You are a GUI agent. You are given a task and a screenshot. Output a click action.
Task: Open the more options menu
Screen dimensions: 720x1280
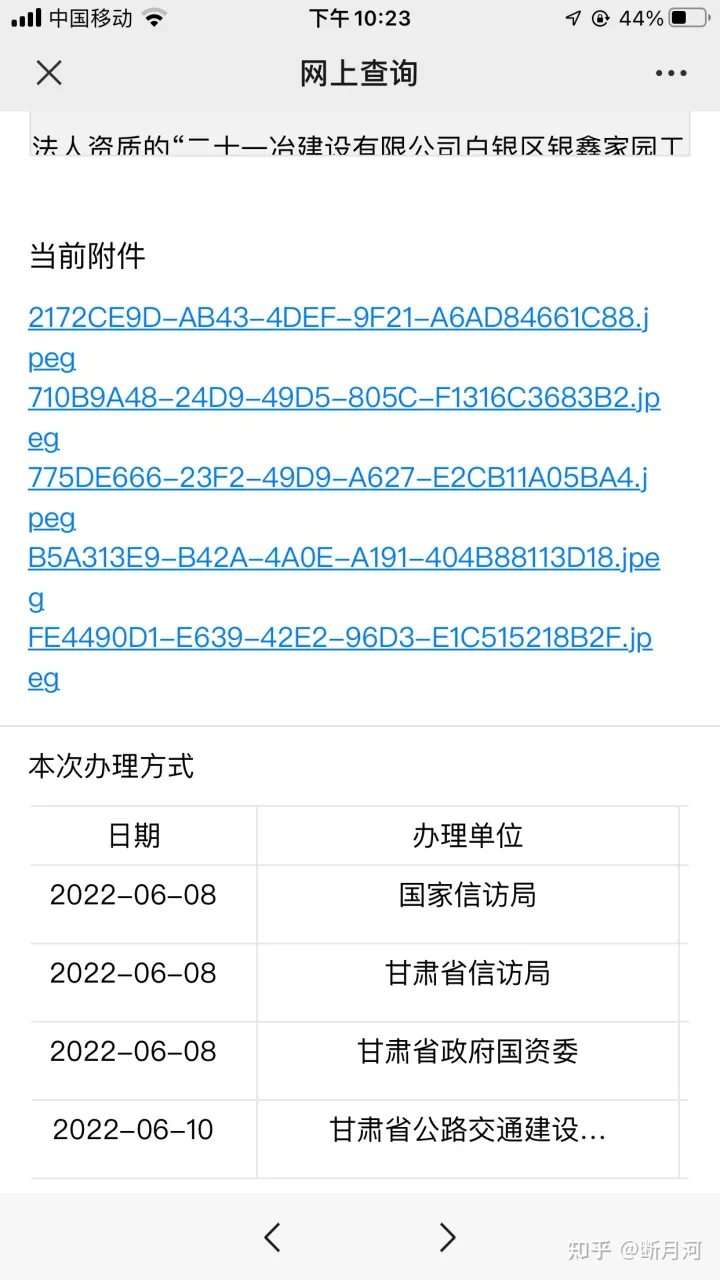click(x=671, y=72)
